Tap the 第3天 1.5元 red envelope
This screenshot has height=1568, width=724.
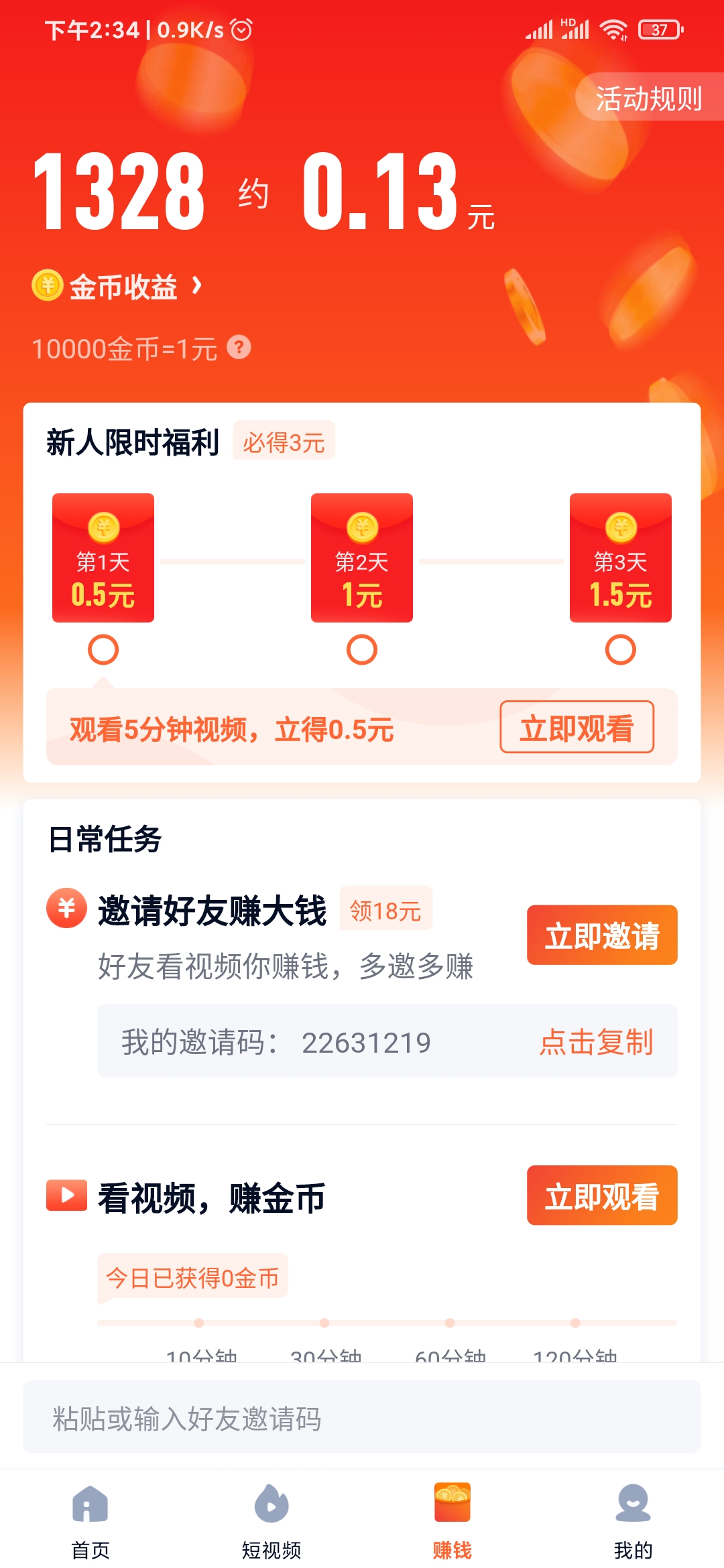pyautogui.click(x=620, y=558)
